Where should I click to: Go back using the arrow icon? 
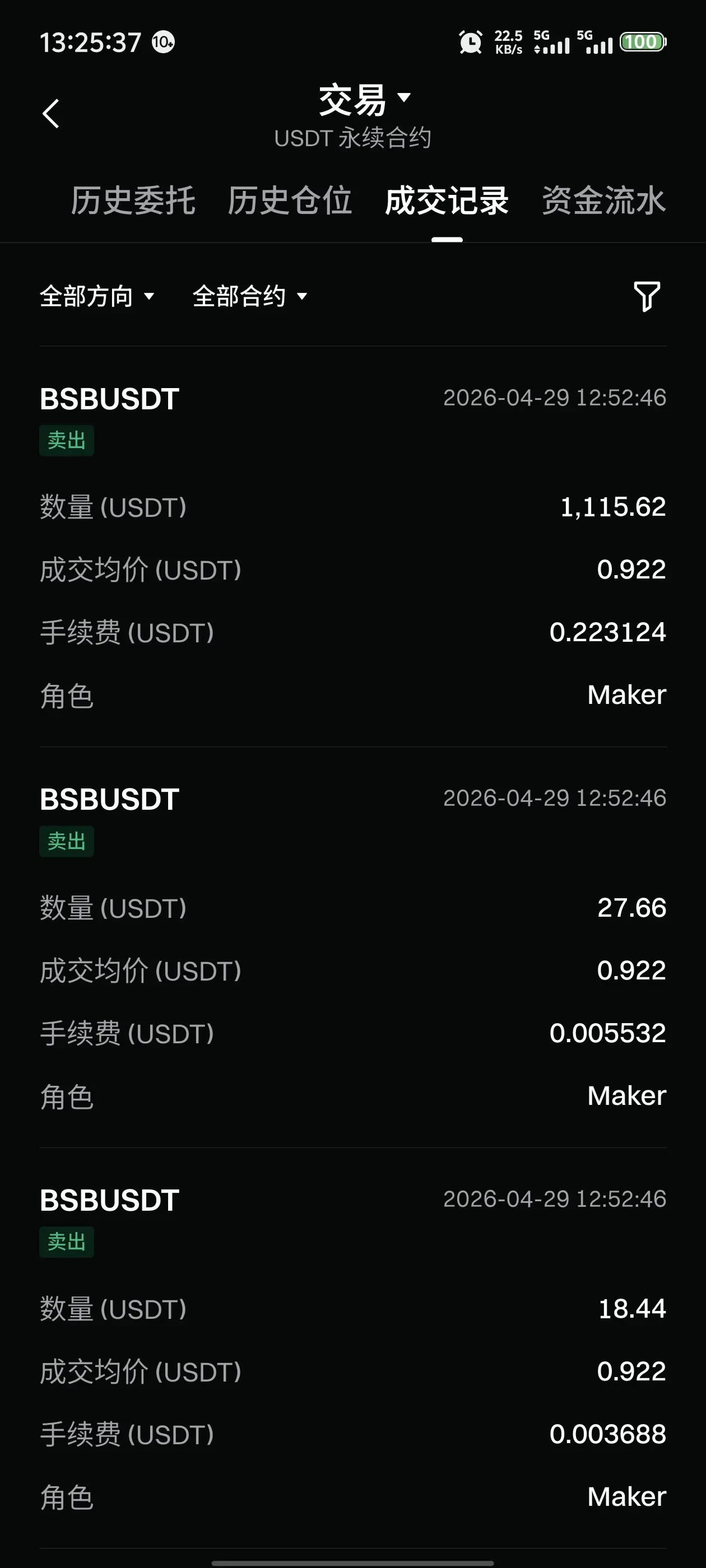coord(51,114)
